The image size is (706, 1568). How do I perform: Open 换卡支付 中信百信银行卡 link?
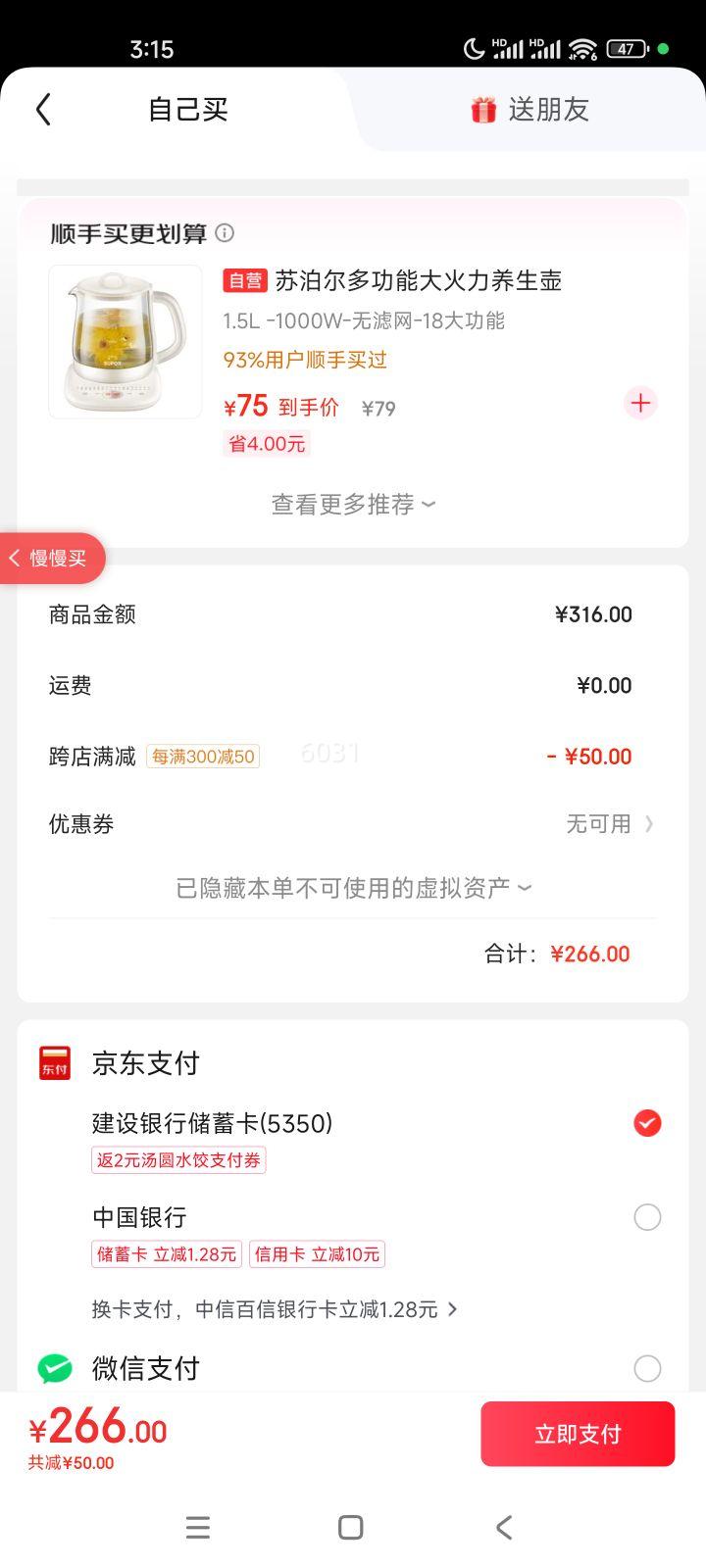click(275, 1310)
